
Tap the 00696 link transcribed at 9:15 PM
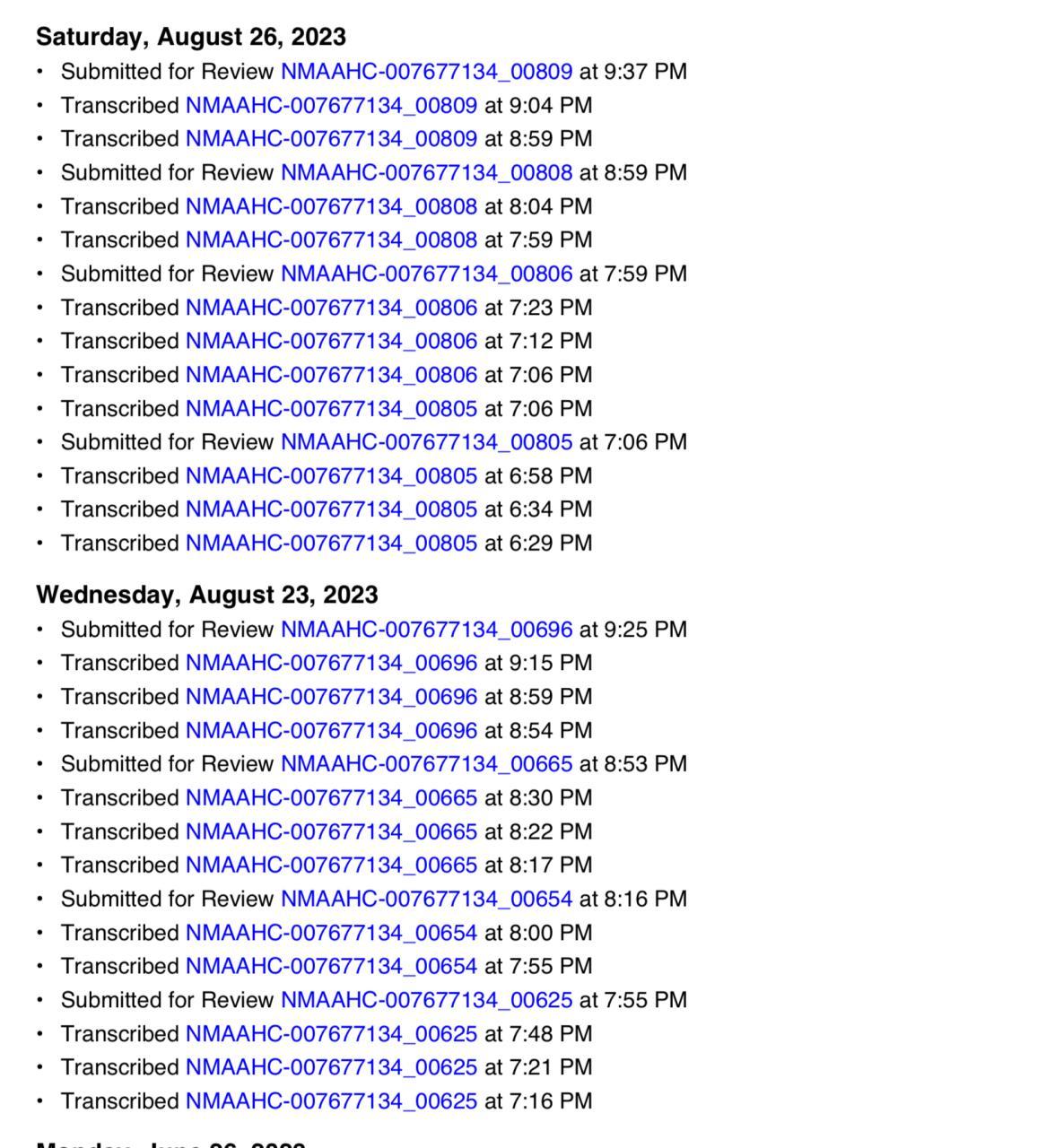331,663
